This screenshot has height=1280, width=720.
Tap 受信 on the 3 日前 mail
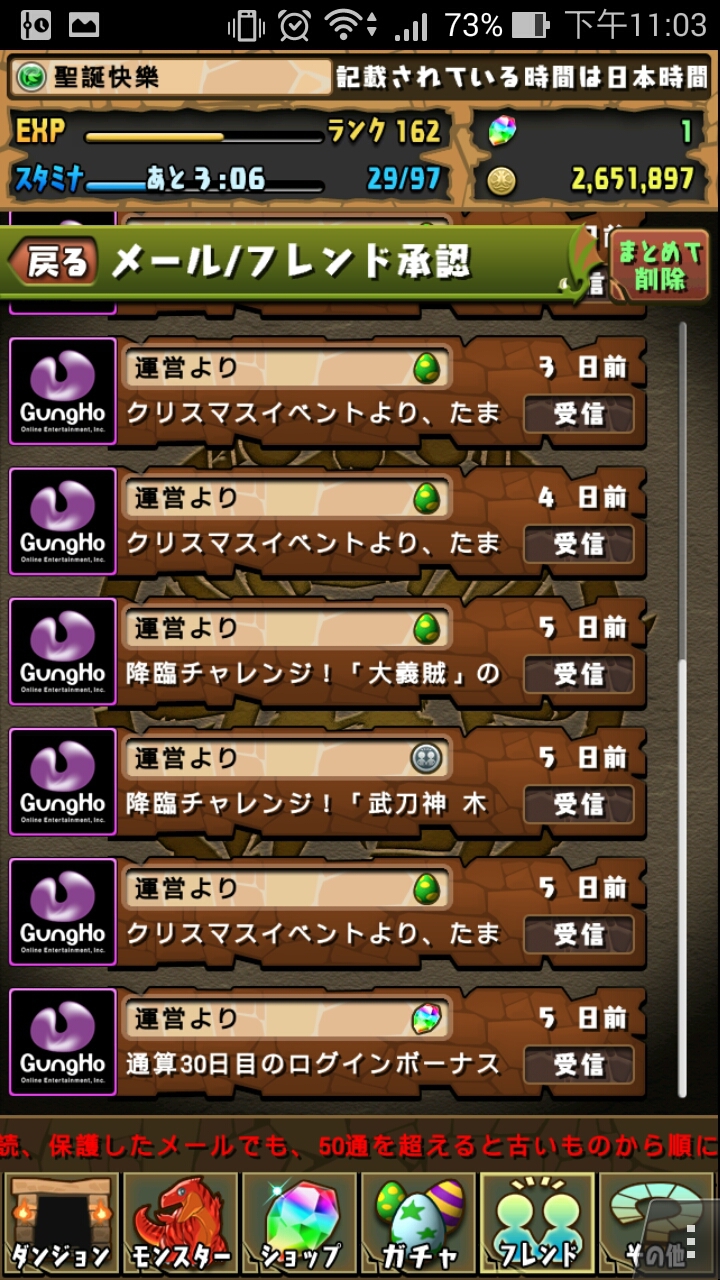click(579, 413)
